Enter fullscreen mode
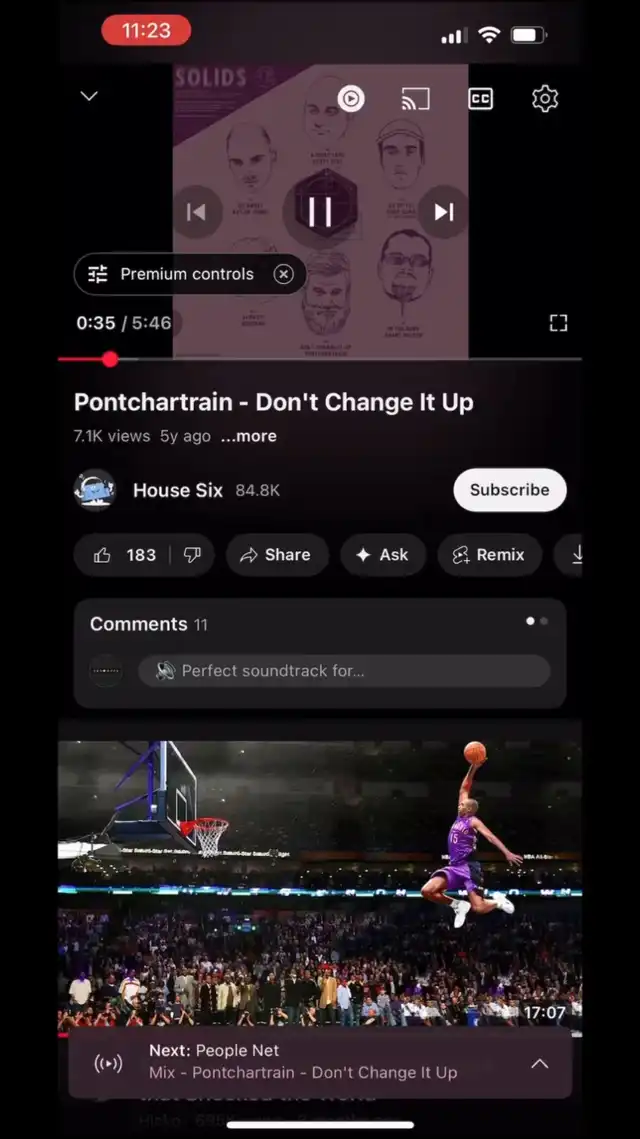Screen dimensions: 640x1139 click(558, 322)
